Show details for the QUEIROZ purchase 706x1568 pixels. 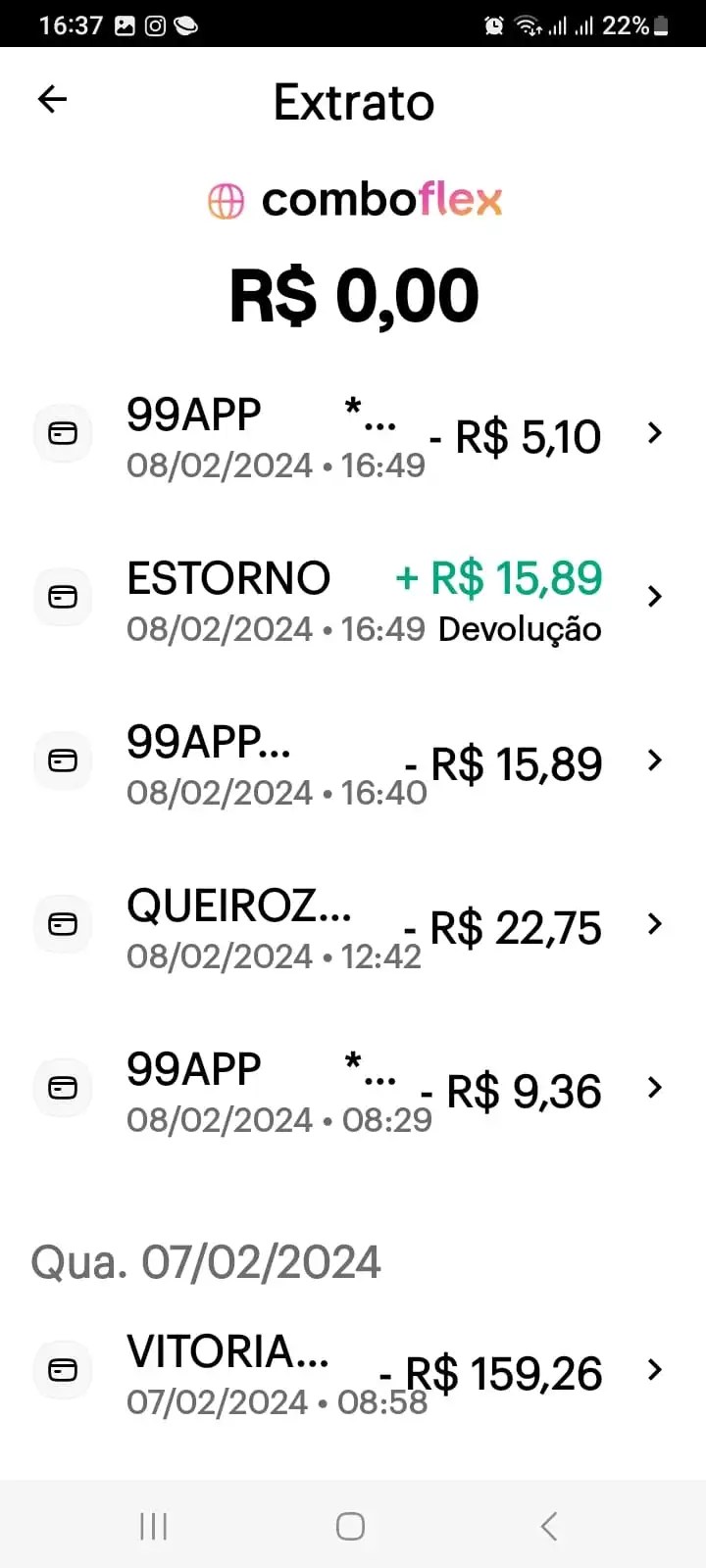coord(353,925)
